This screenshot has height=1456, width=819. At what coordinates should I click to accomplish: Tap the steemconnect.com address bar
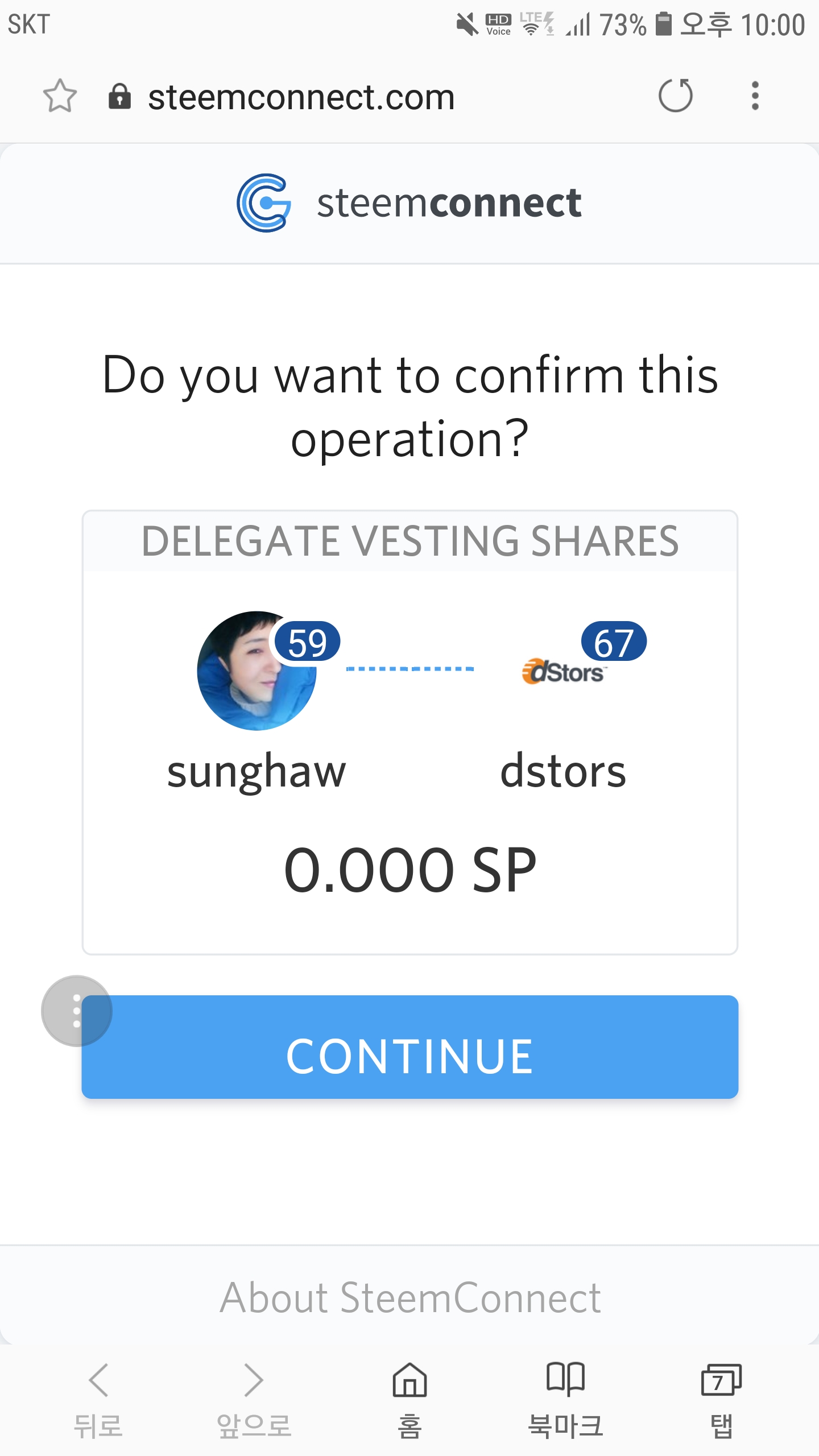pyautogui.click(x=301, y=97)
